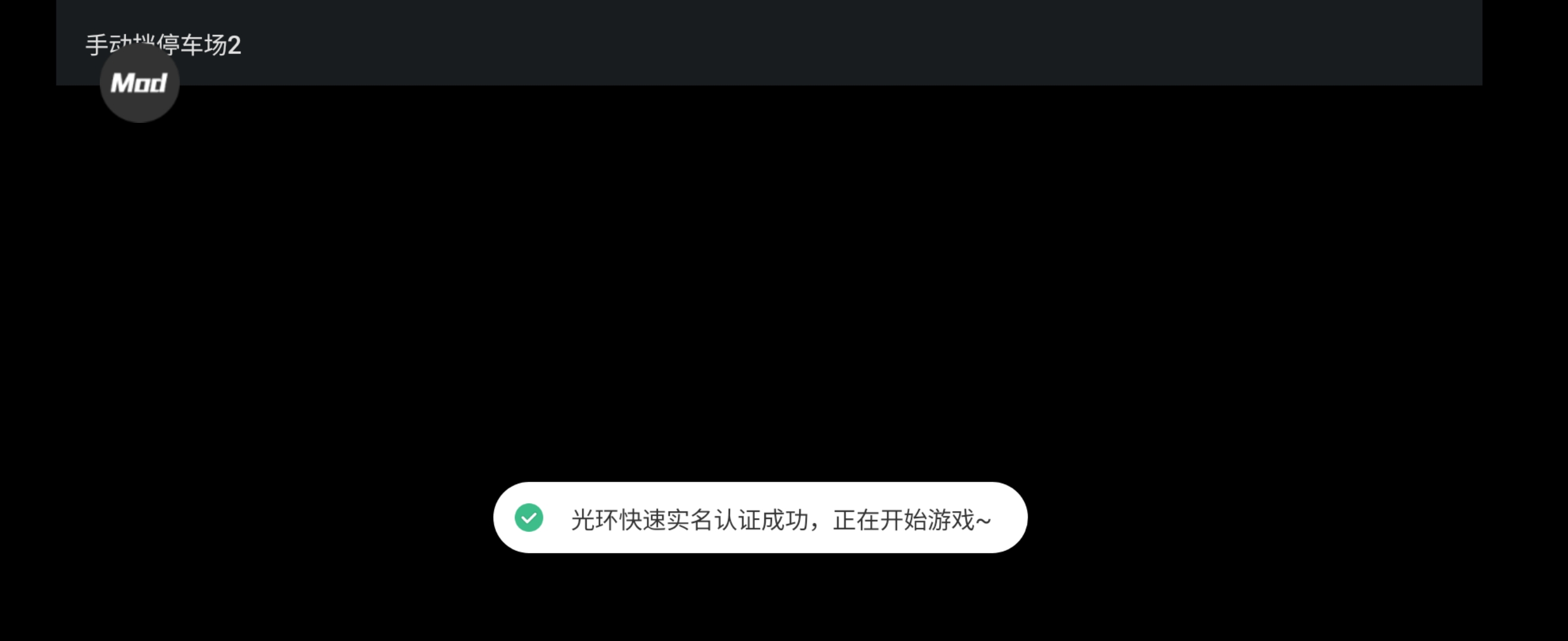
Task: Open the floating Mod menu button
Action: tap(140, 83)
